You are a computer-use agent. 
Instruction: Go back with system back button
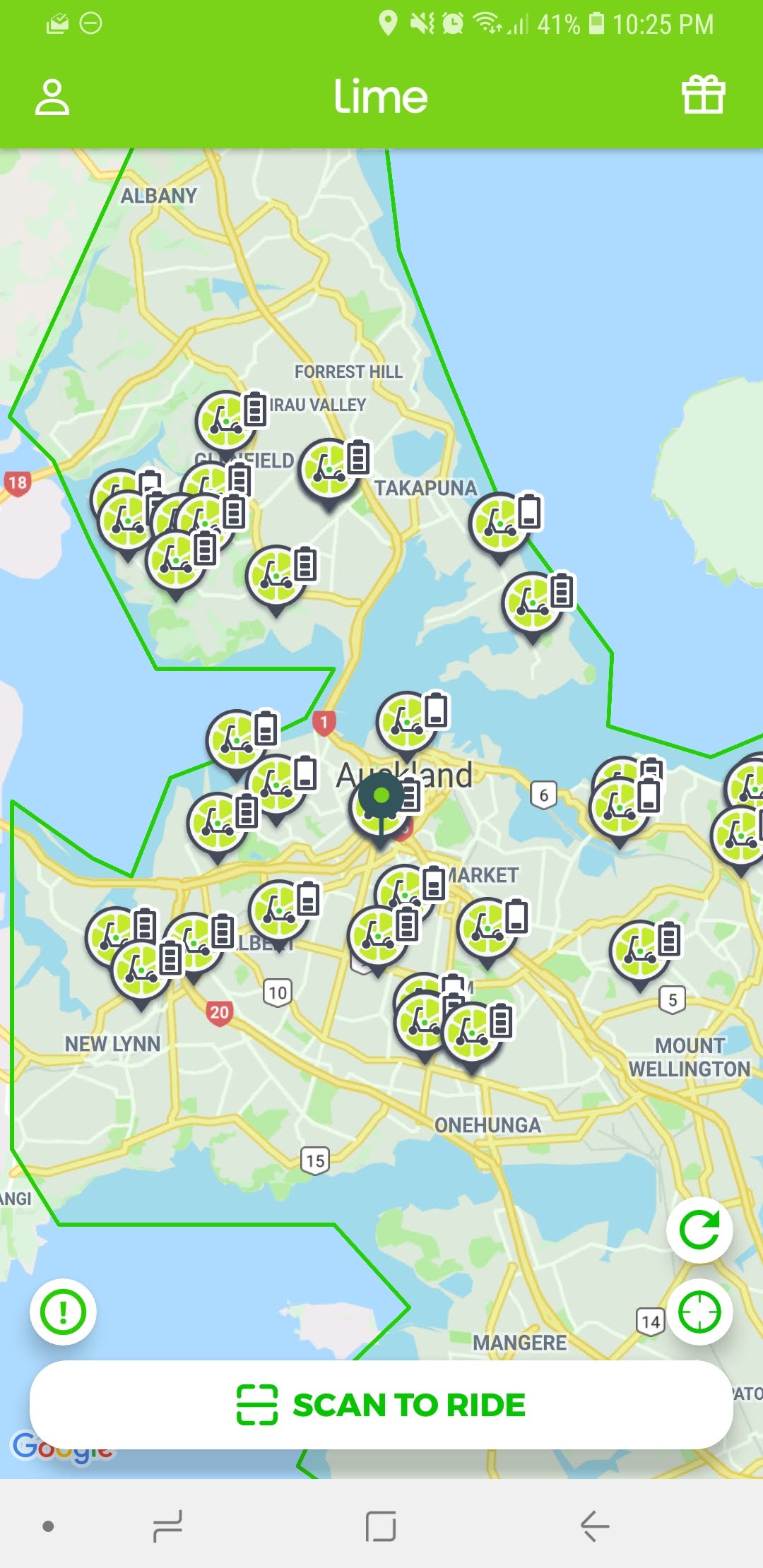point(594,1526)
